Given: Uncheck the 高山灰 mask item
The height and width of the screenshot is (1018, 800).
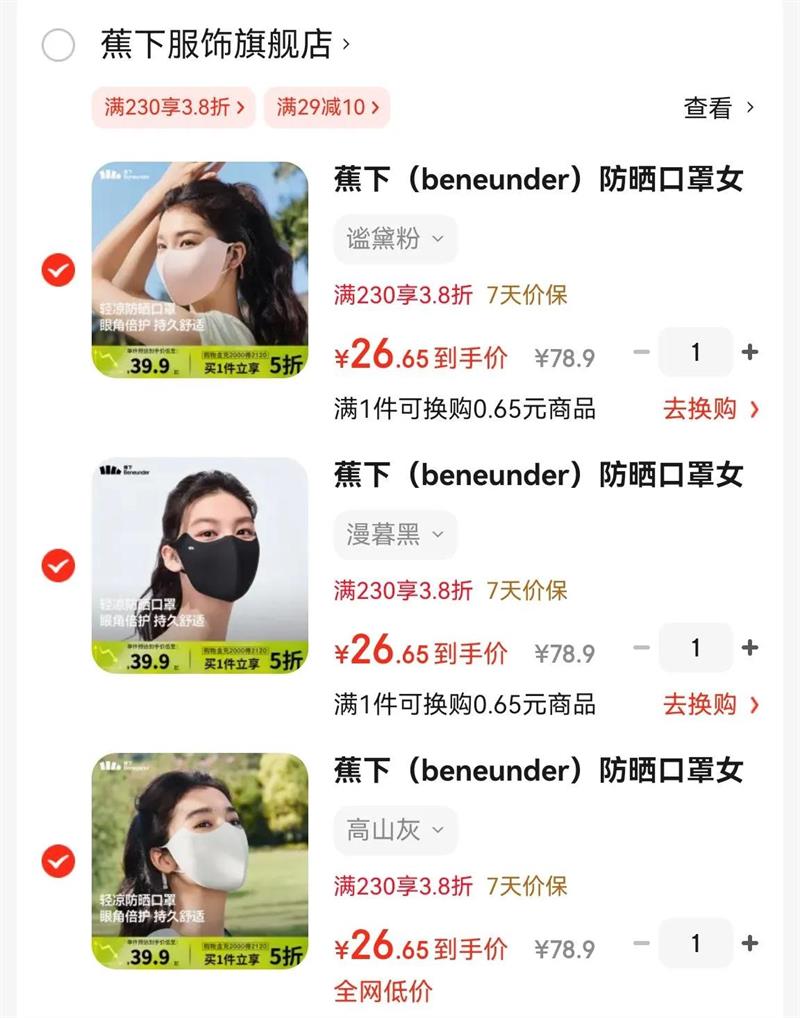Looking at the screenshot, I should (x=58, y=860).
